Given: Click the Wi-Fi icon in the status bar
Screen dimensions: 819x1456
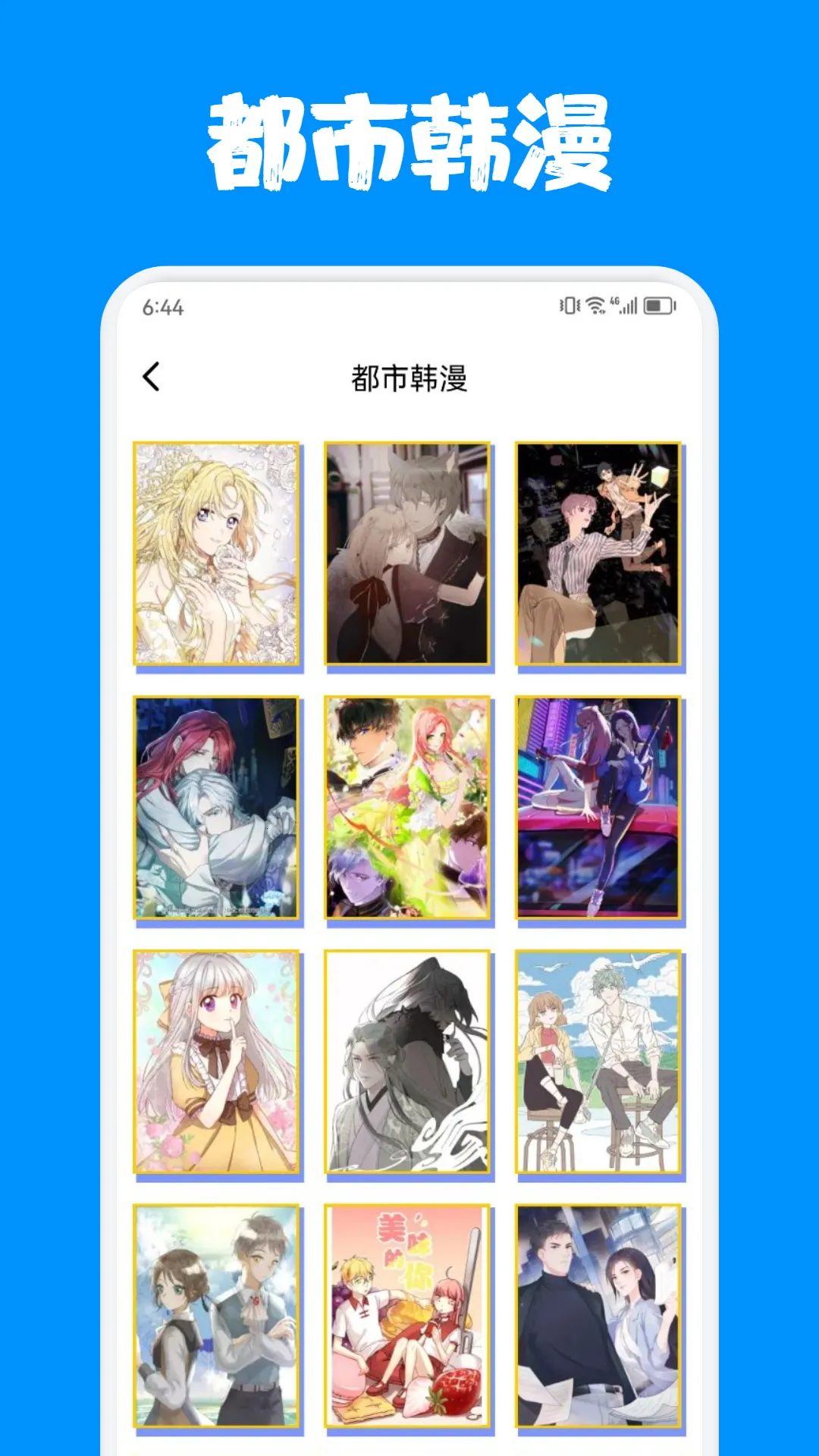Looking at the screenshot, I should tap(596, 306).
